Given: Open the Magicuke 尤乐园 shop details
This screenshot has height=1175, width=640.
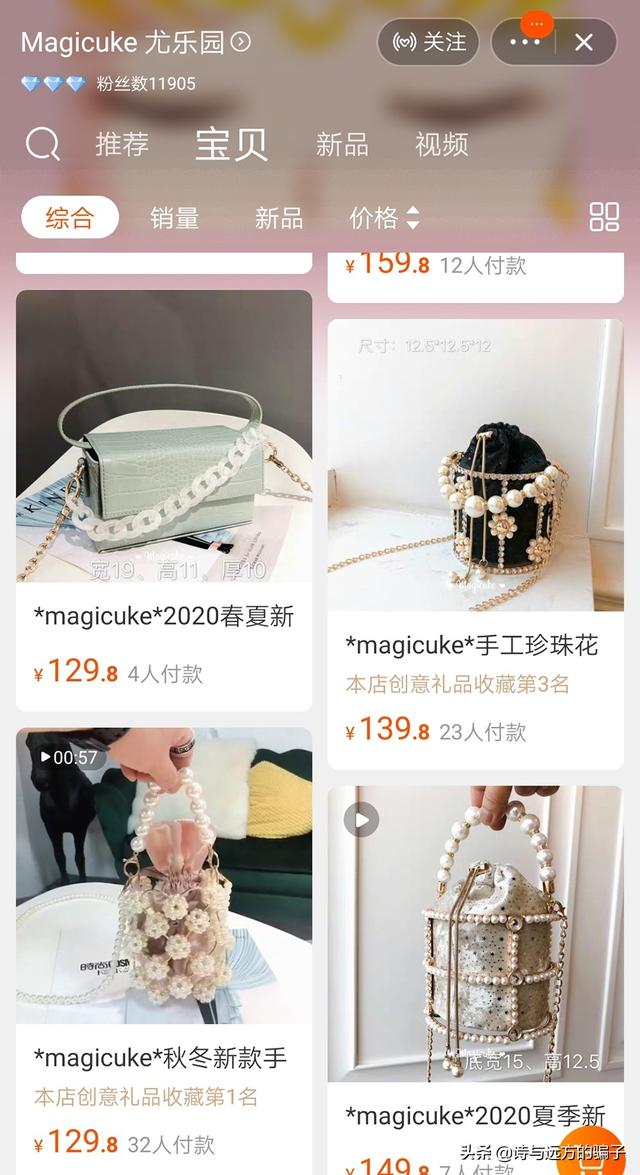Looking at the screenshot, I should (x=135, y=42).
